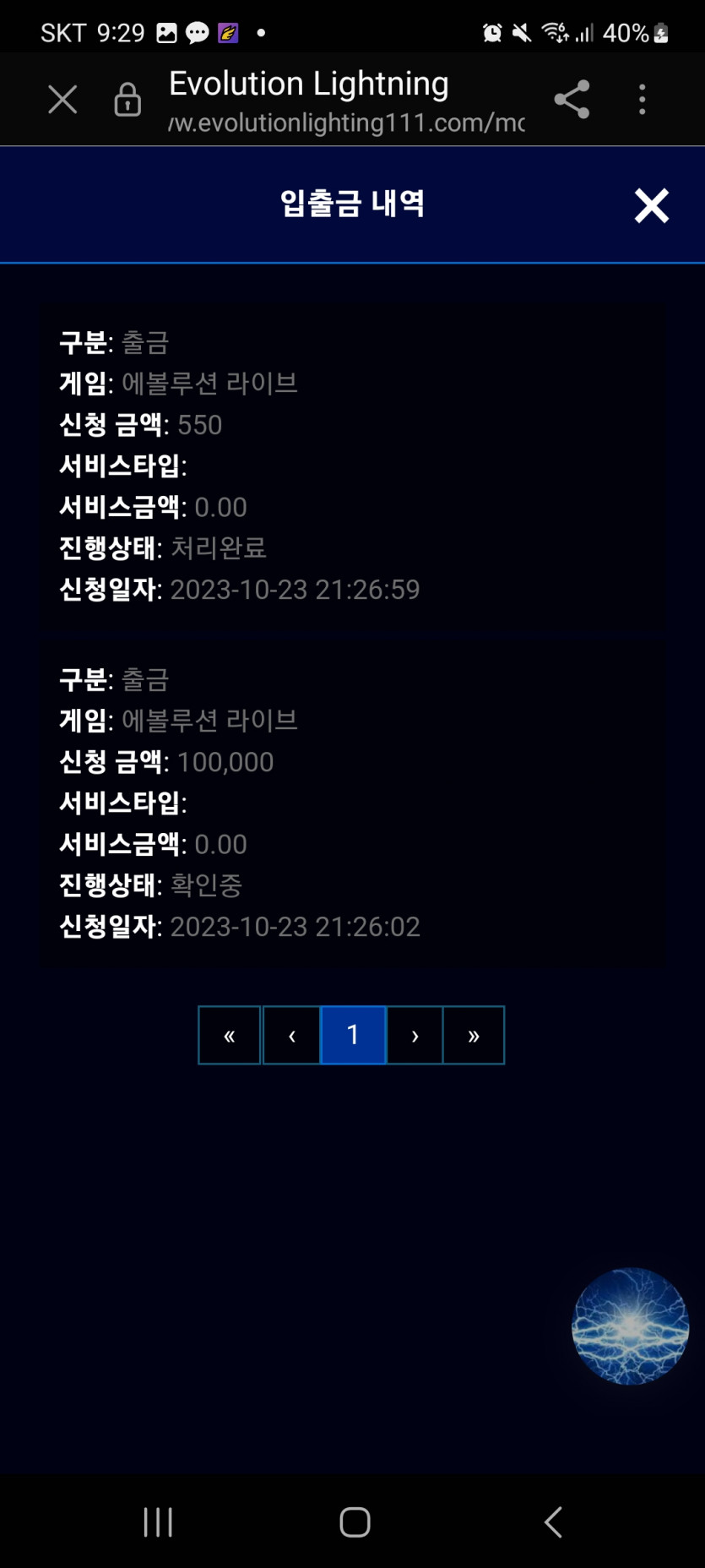View site security lock info
Image resolution: width=705 pixels, height=1568 pixels.
pos(127,100)
